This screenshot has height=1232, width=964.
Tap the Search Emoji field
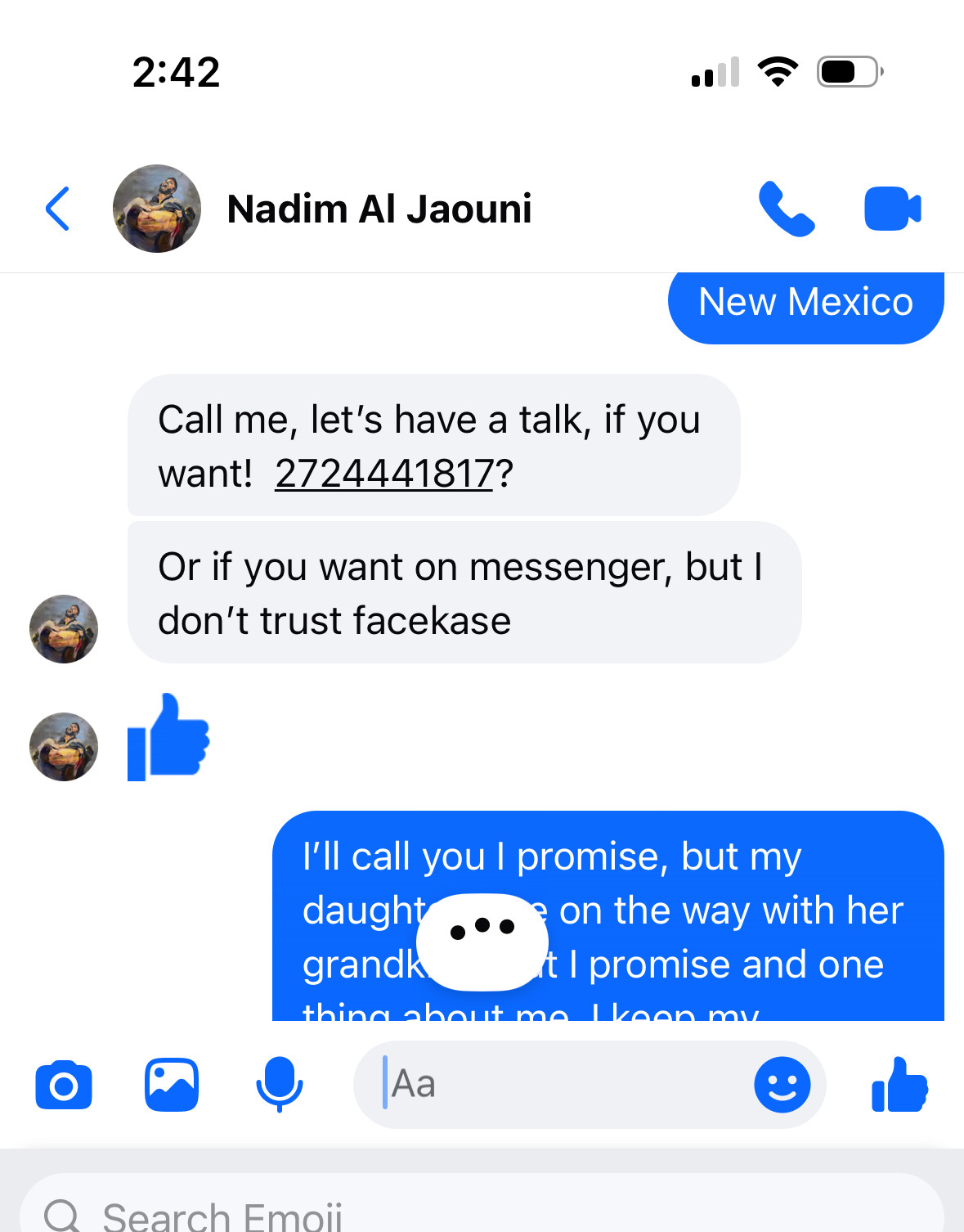[x=482, y=1213]
